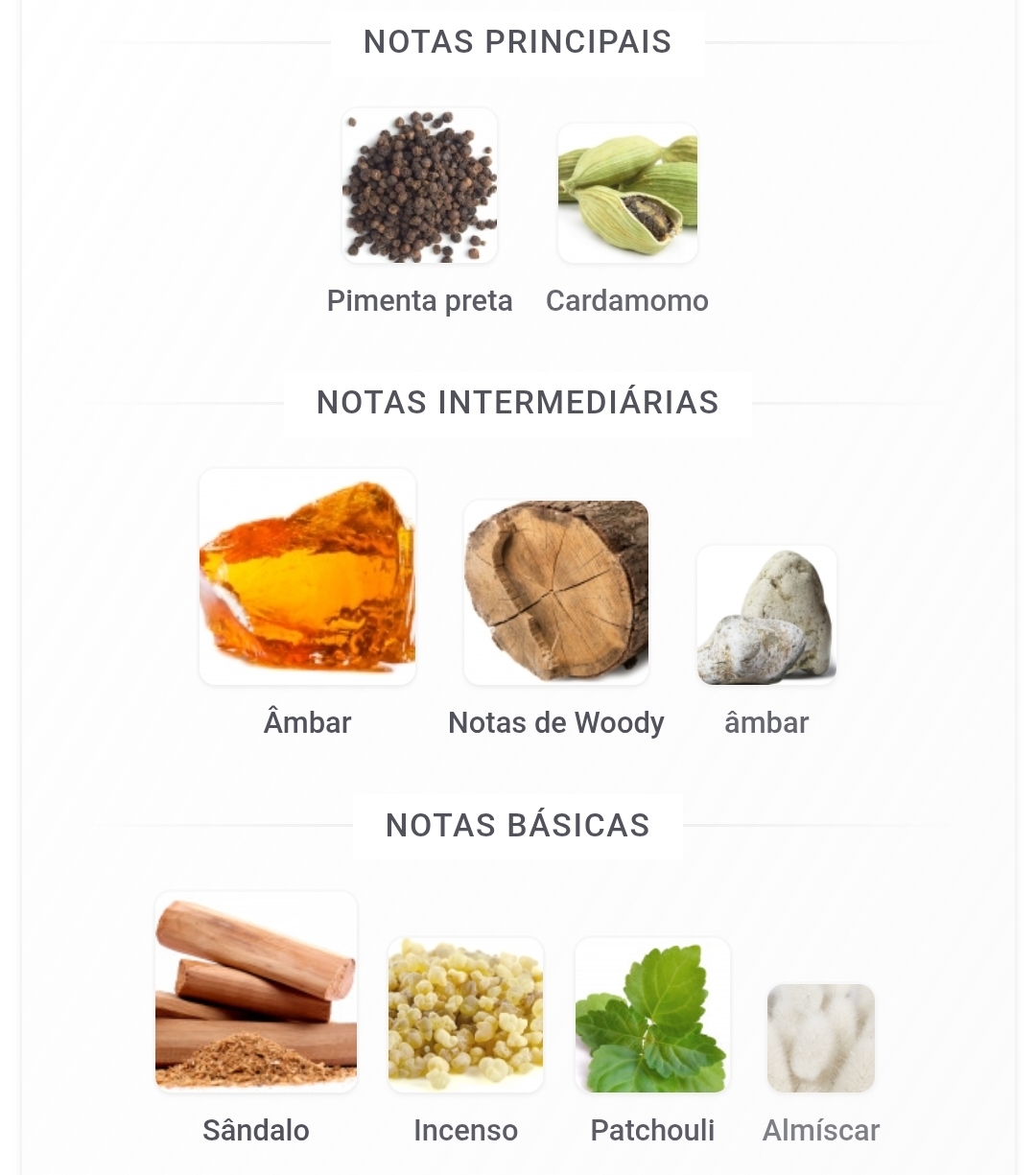Open the Pimenta preta note
1036x1175 pixels.
[419, 186]
